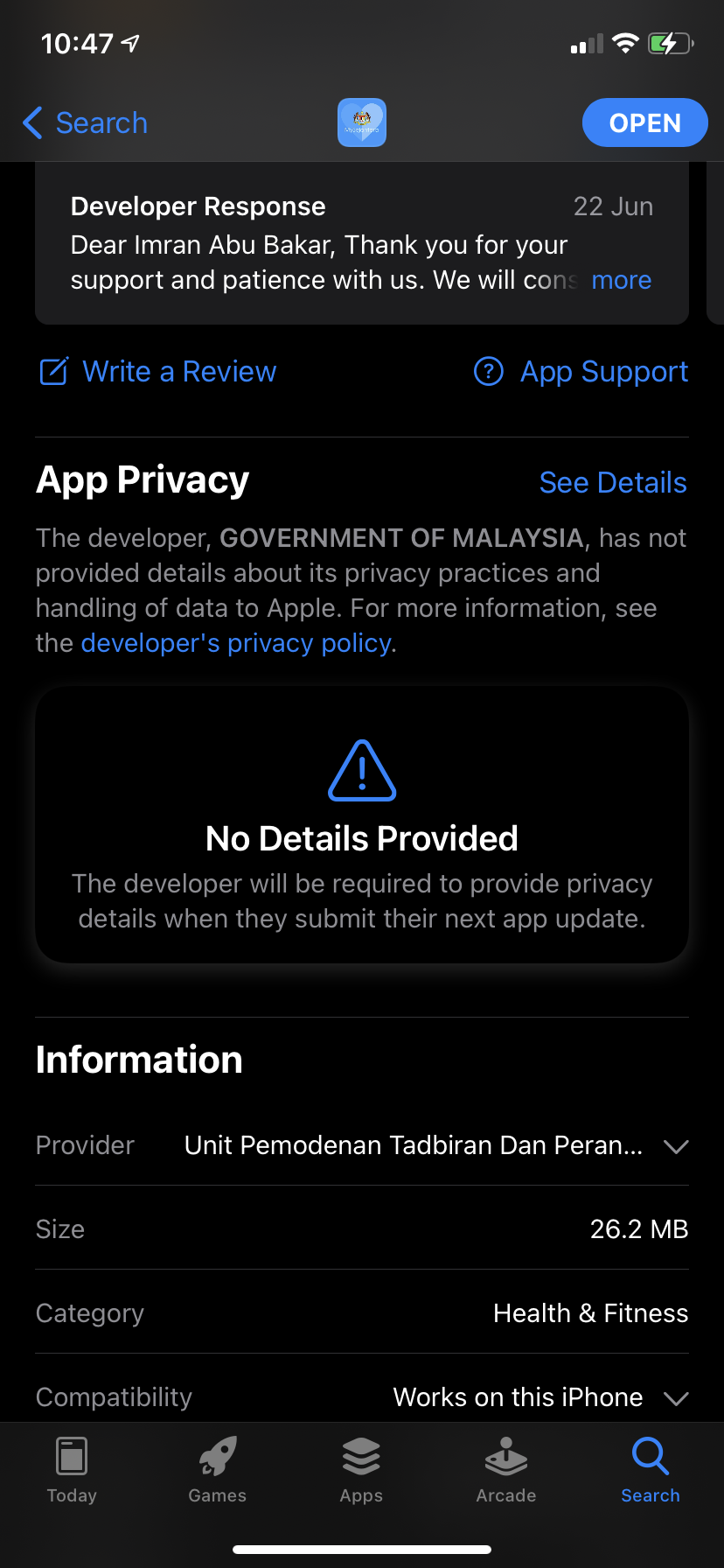Open App Support

581,372
